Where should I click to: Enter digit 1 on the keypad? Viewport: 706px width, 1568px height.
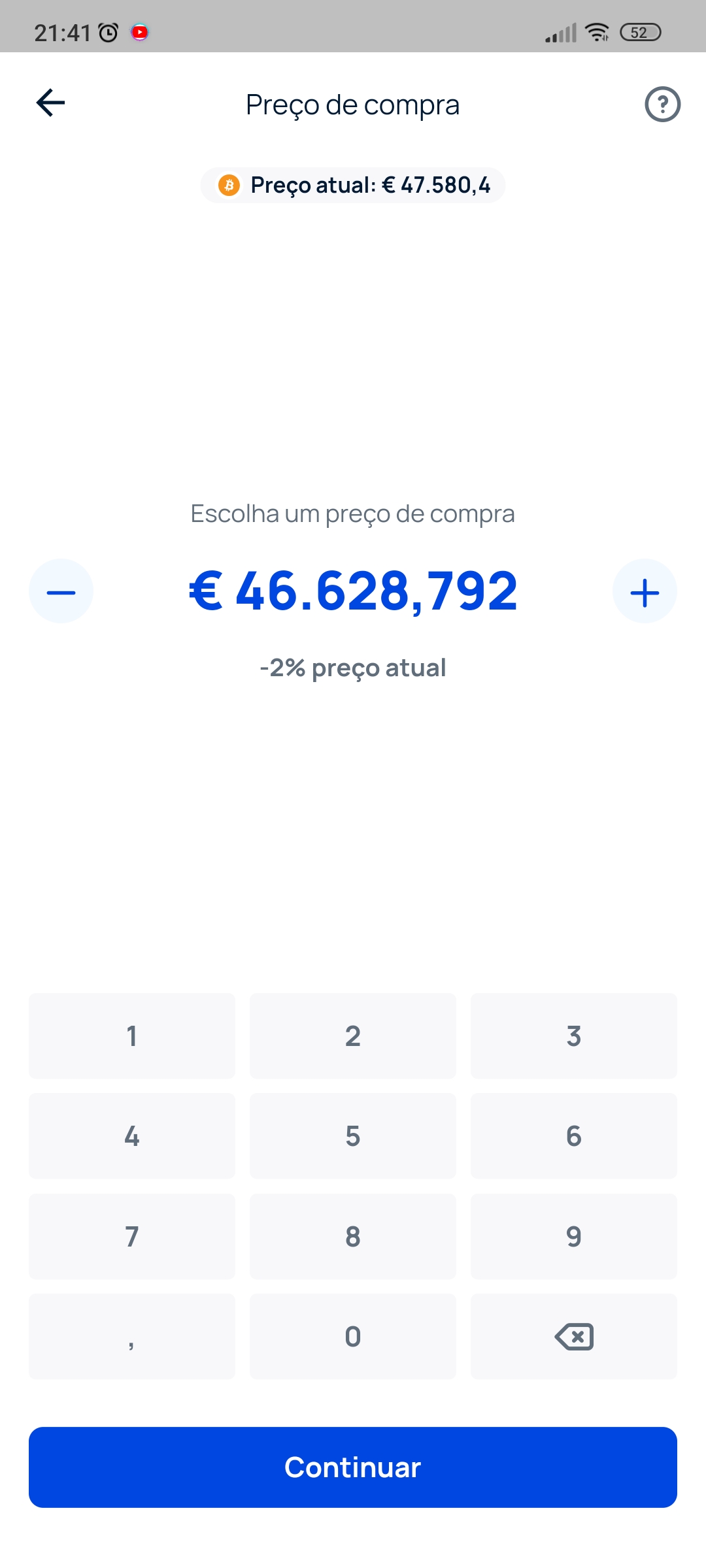coord(132,1036)
